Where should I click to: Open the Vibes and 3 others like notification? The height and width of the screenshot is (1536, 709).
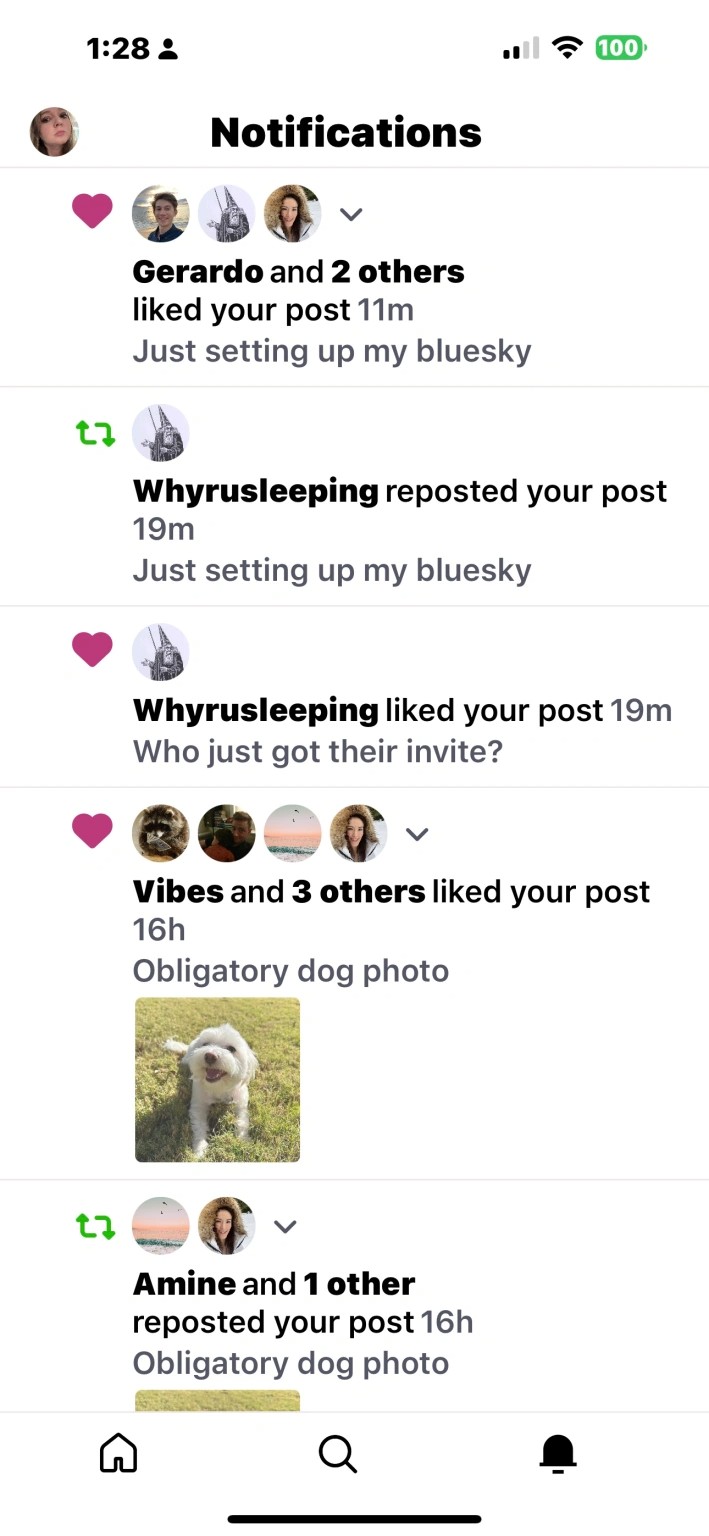coord(354,983)
